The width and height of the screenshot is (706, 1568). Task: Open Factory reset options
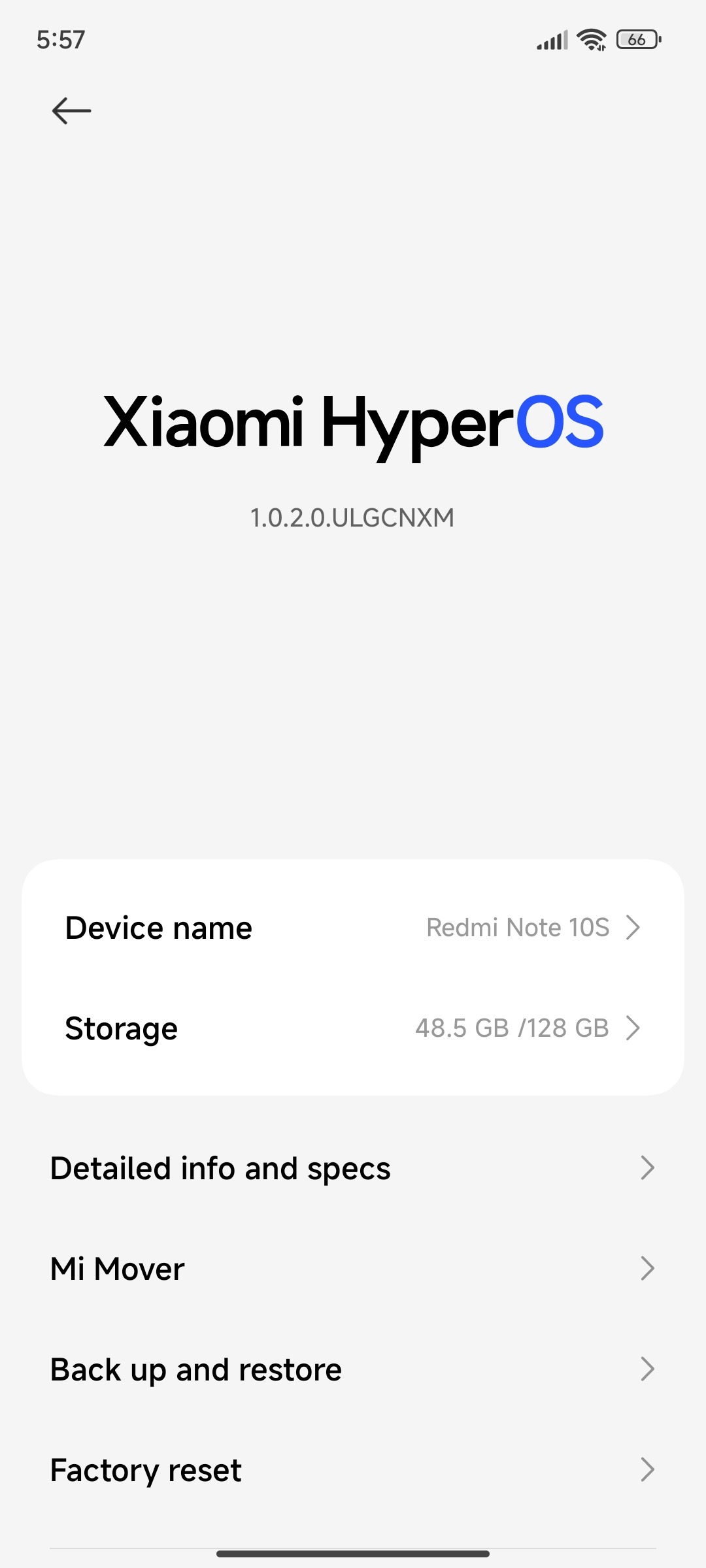coord(353,1470)
